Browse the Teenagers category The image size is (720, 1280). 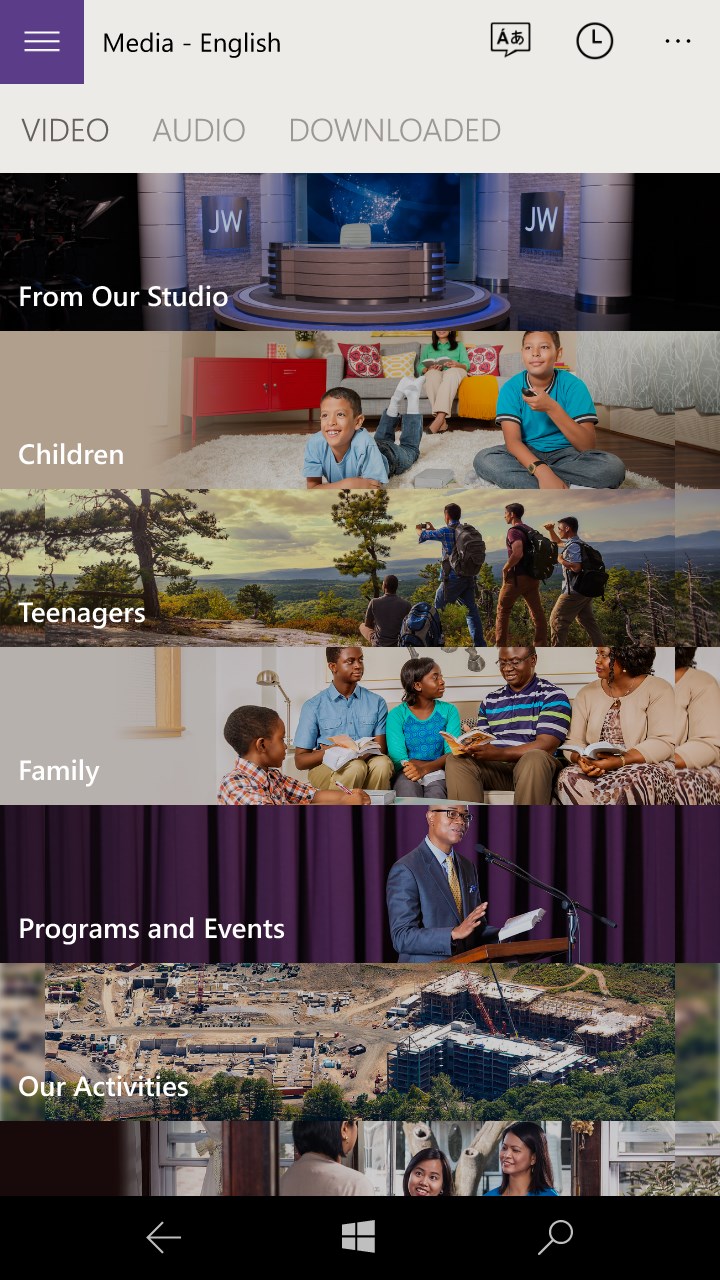point(360,568)
